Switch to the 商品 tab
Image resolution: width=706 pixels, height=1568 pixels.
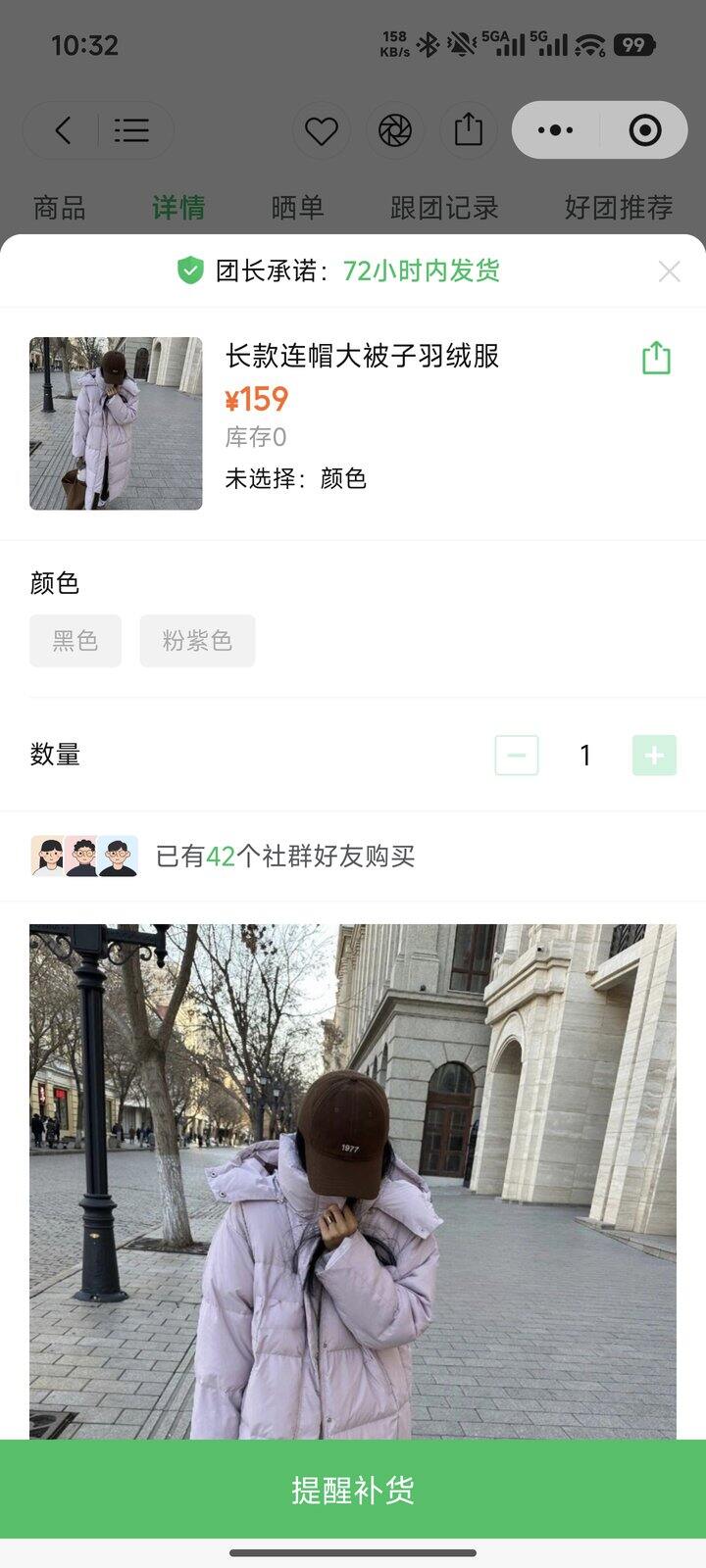click(59, 208)
